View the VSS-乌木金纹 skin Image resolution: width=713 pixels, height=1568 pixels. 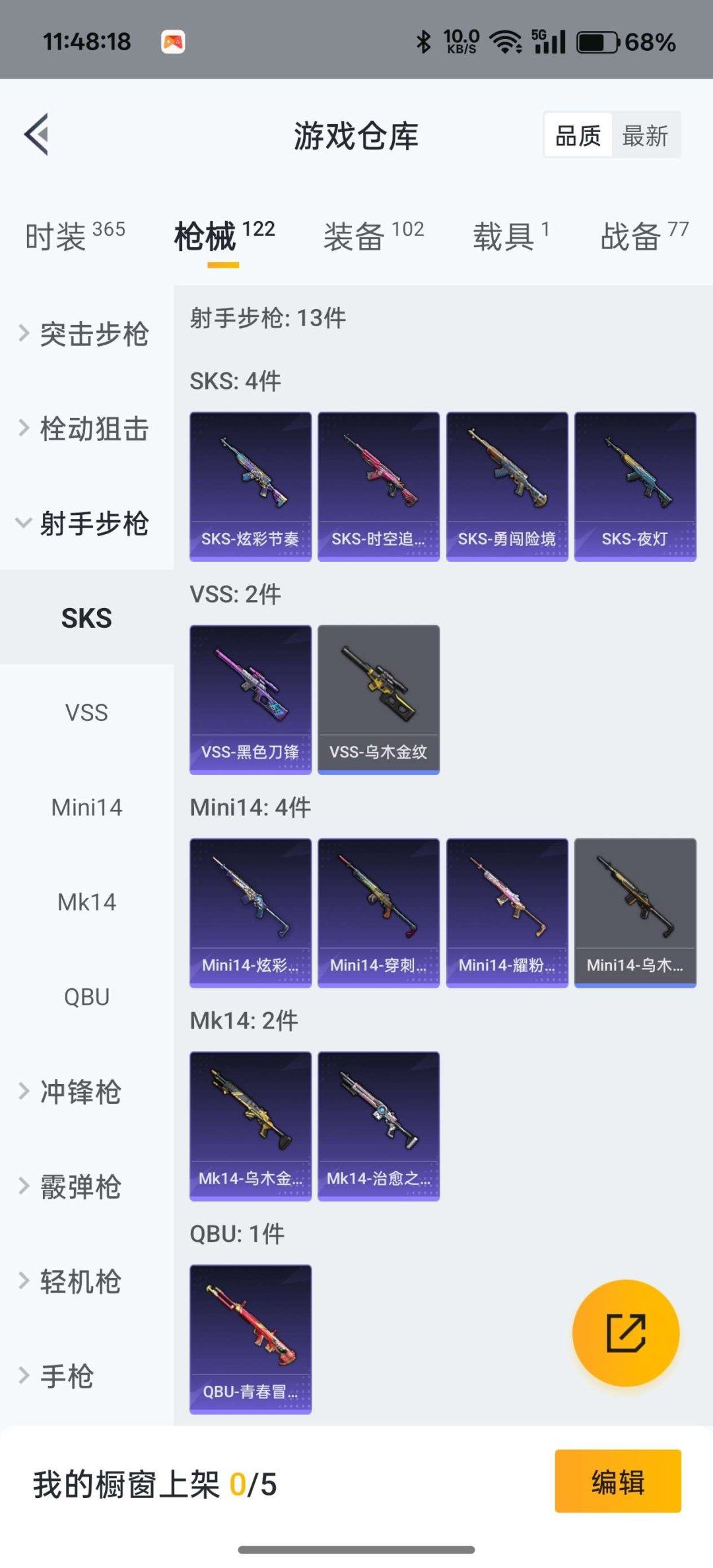(x=378, y=700)
